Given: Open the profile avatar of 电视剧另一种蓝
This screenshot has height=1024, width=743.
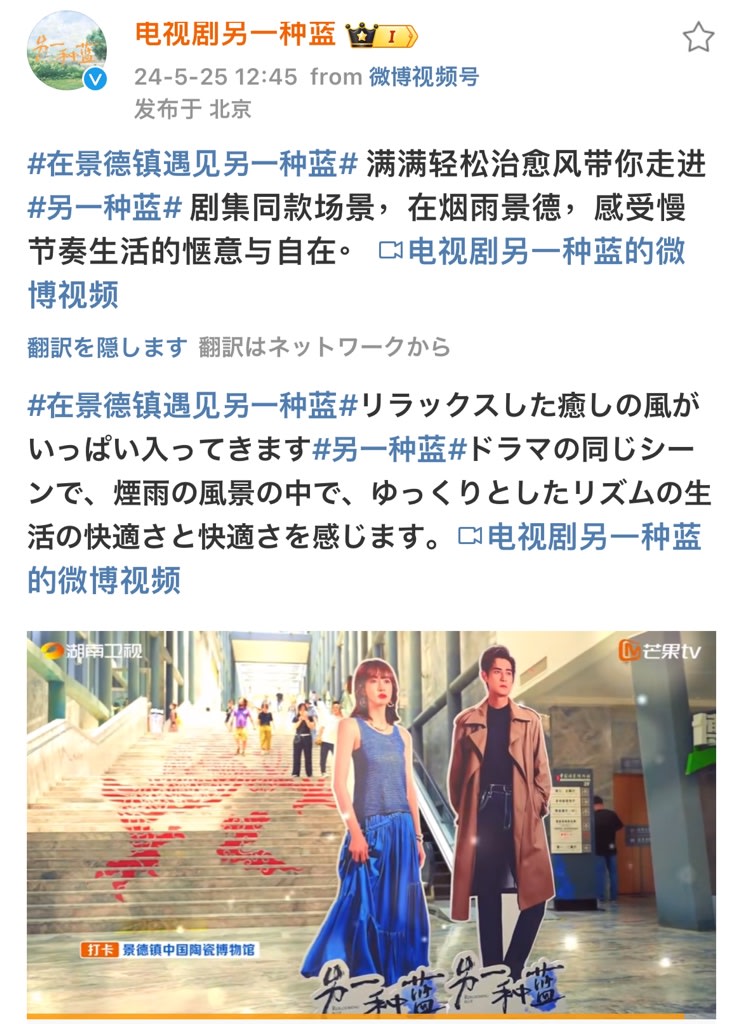Looking at the screenshot, I should point(67,50).
